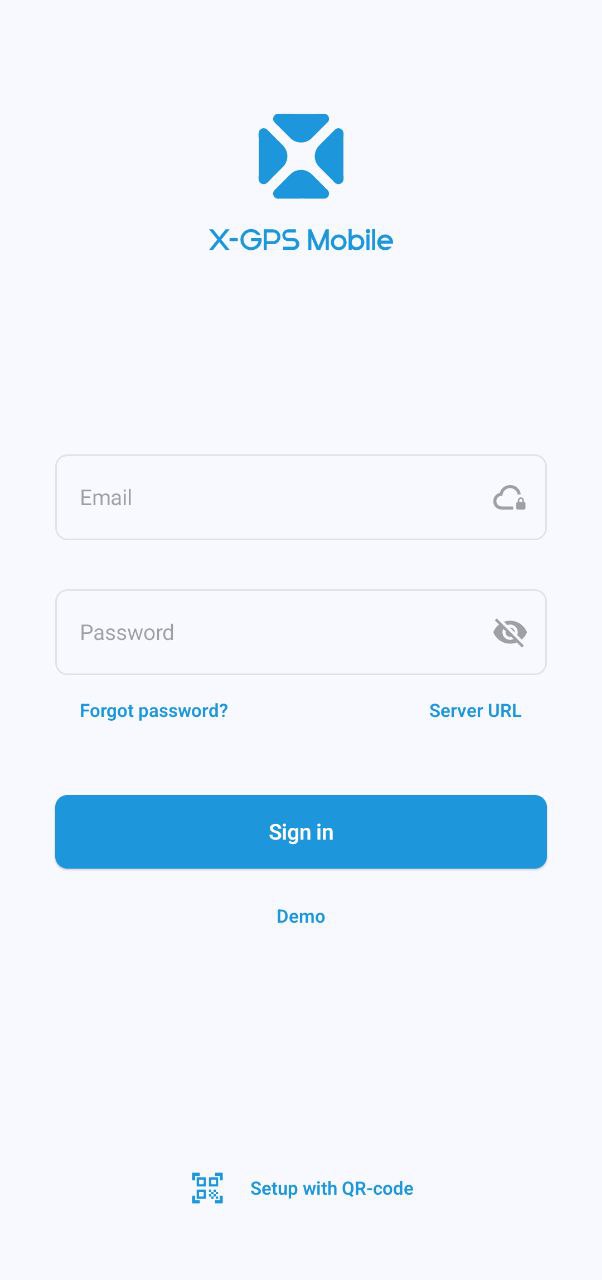Tap the Sign in button
Viewport: 602px width, 1280px height.
pos(301,832)
